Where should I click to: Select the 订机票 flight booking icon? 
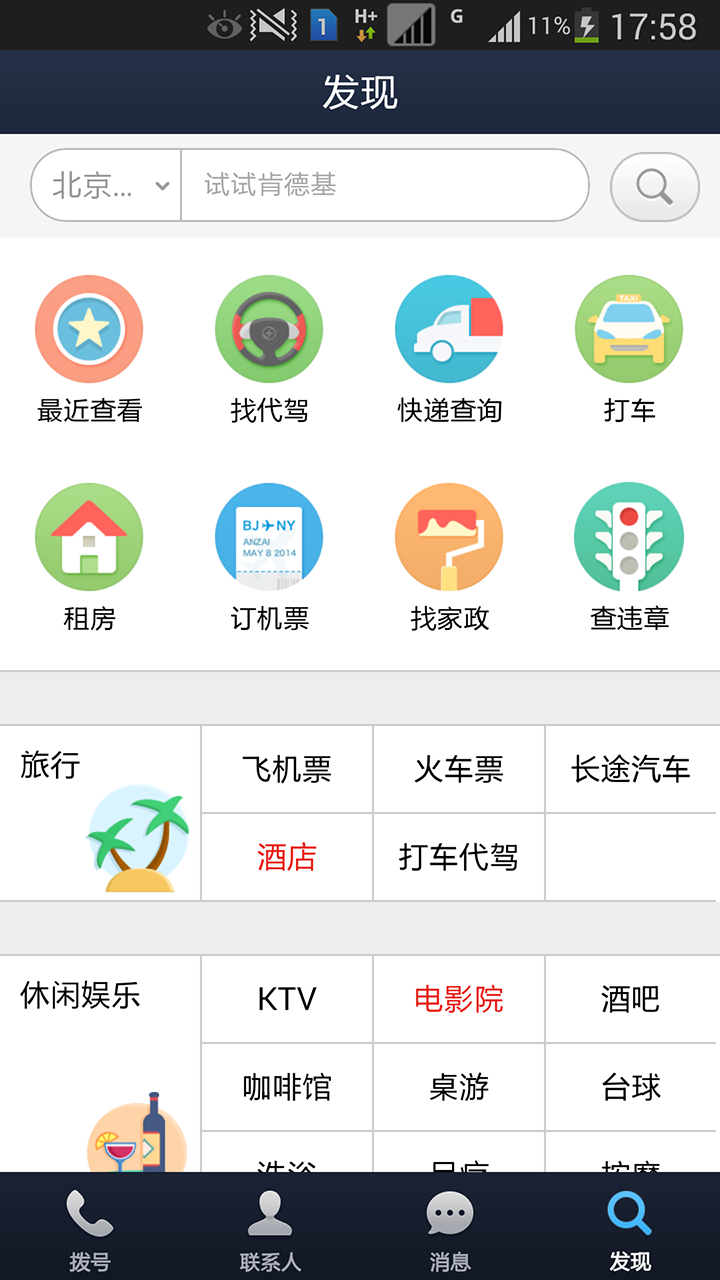pyautogui.click(x=269, y=536)
